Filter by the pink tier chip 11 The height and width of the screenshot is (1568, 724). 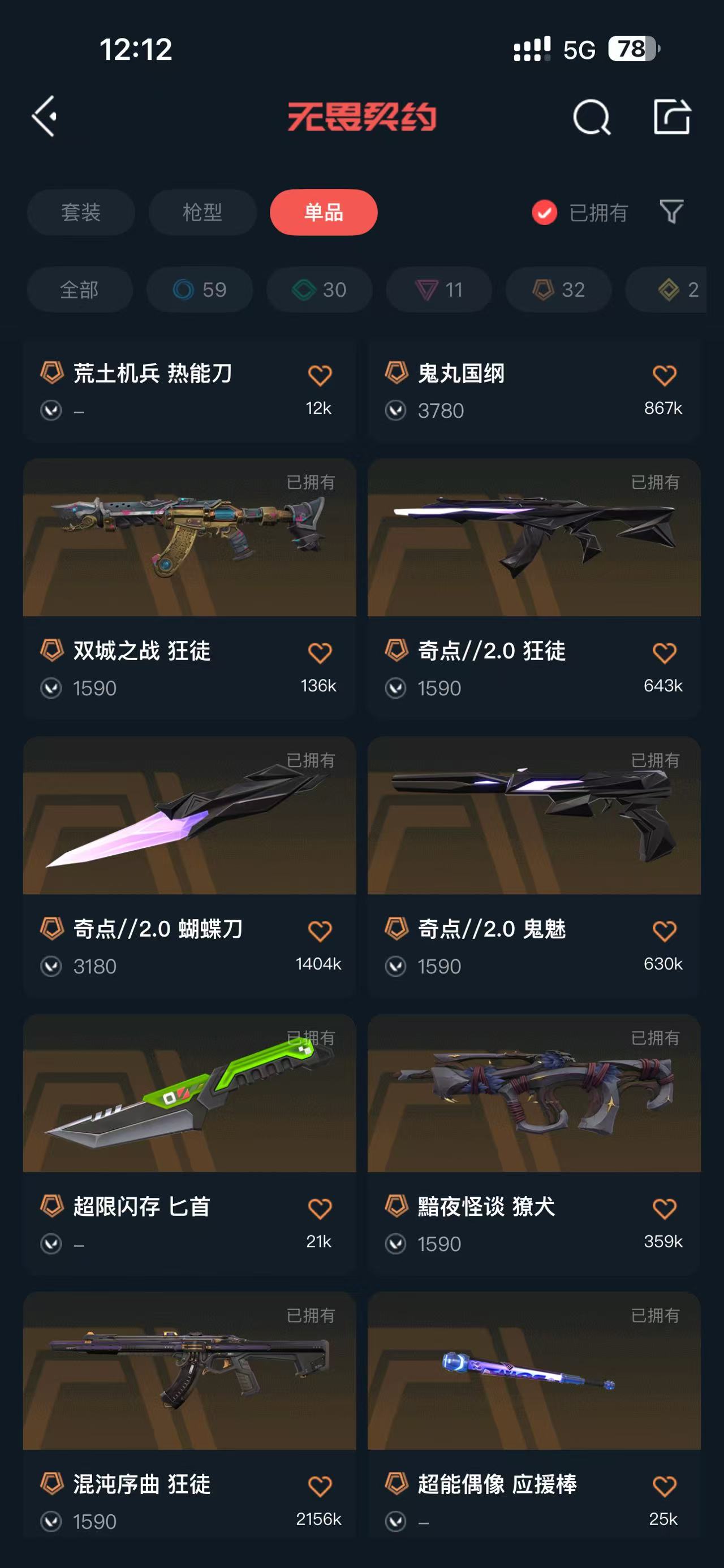click(x=438, y=290)
